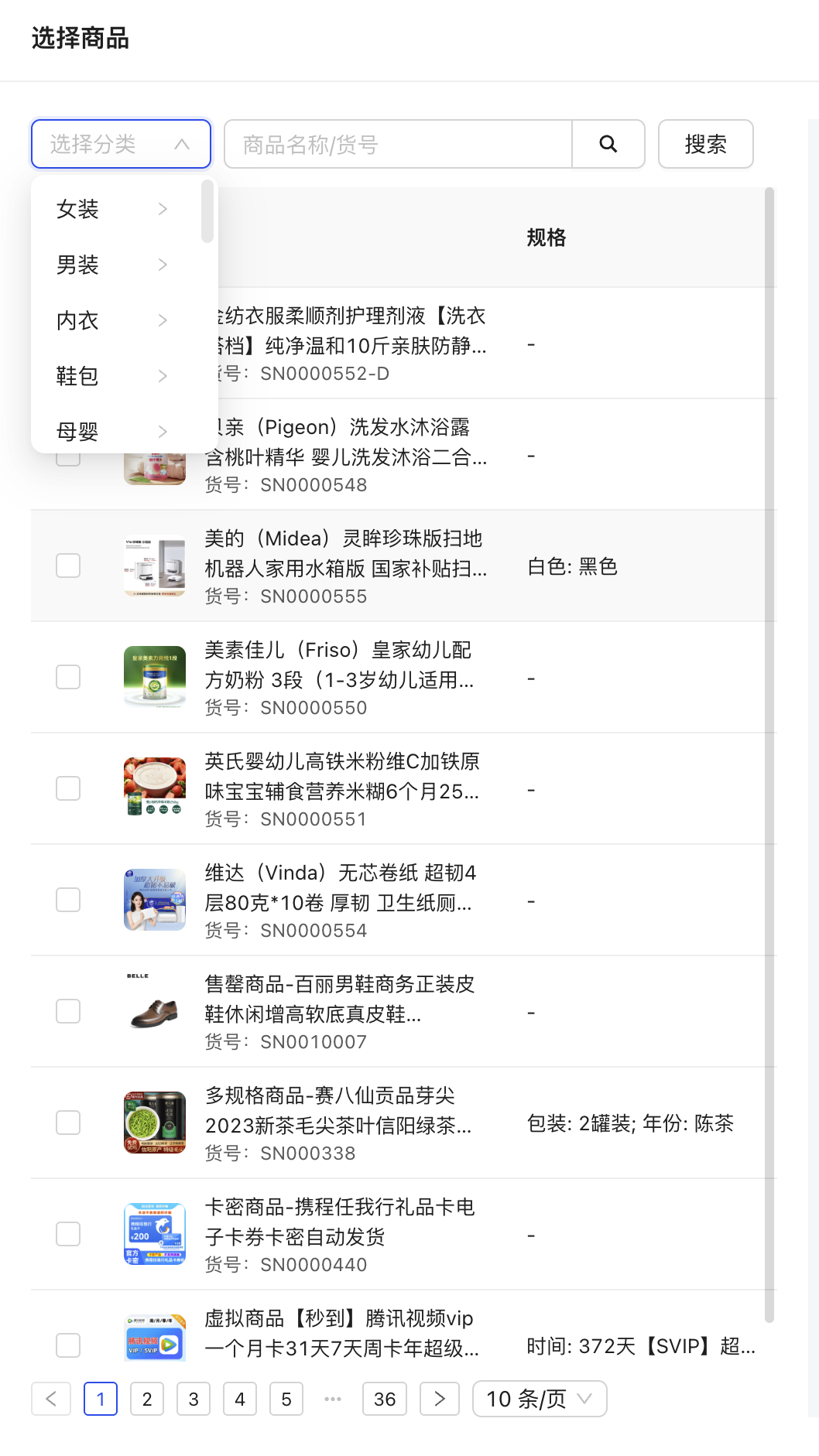Select the 鞋包 category
This screenshot has height=1456, width=819.
111,376
